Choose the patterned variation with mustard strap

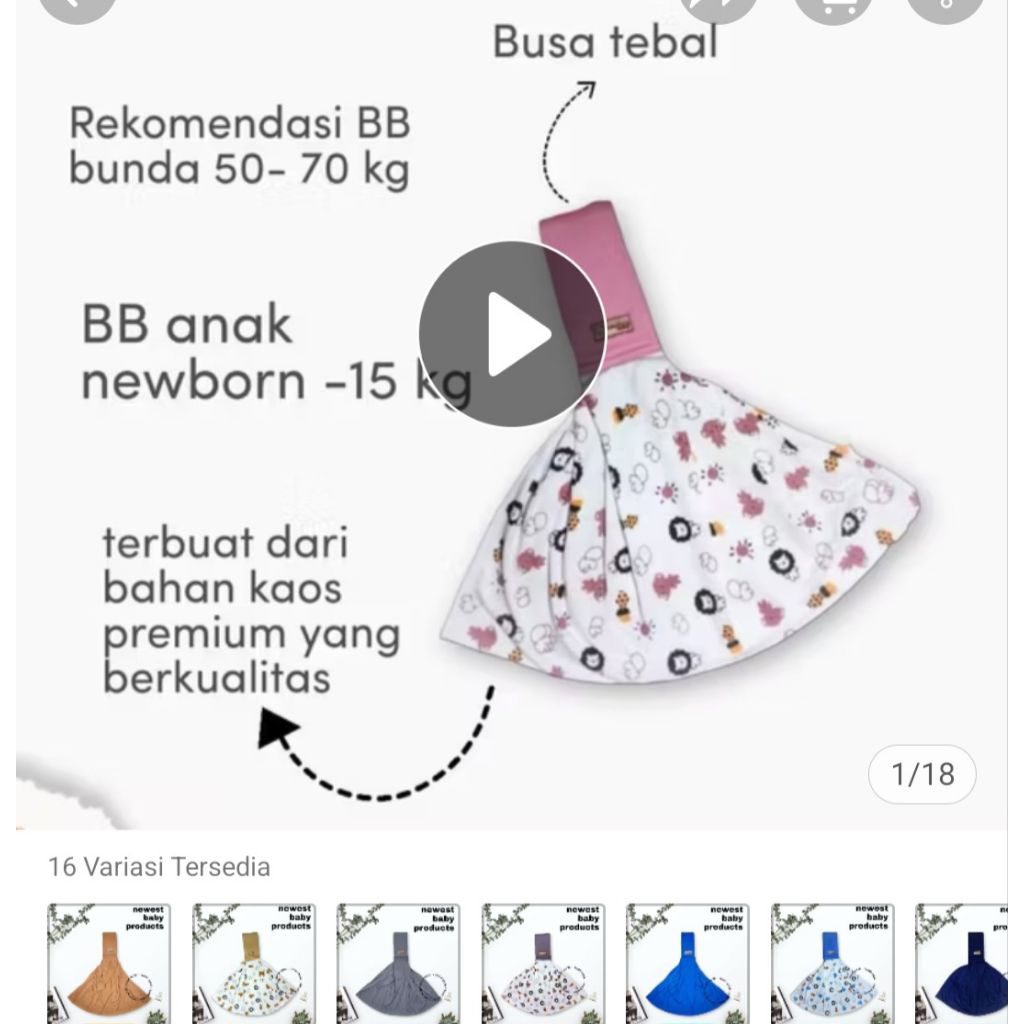253,964
